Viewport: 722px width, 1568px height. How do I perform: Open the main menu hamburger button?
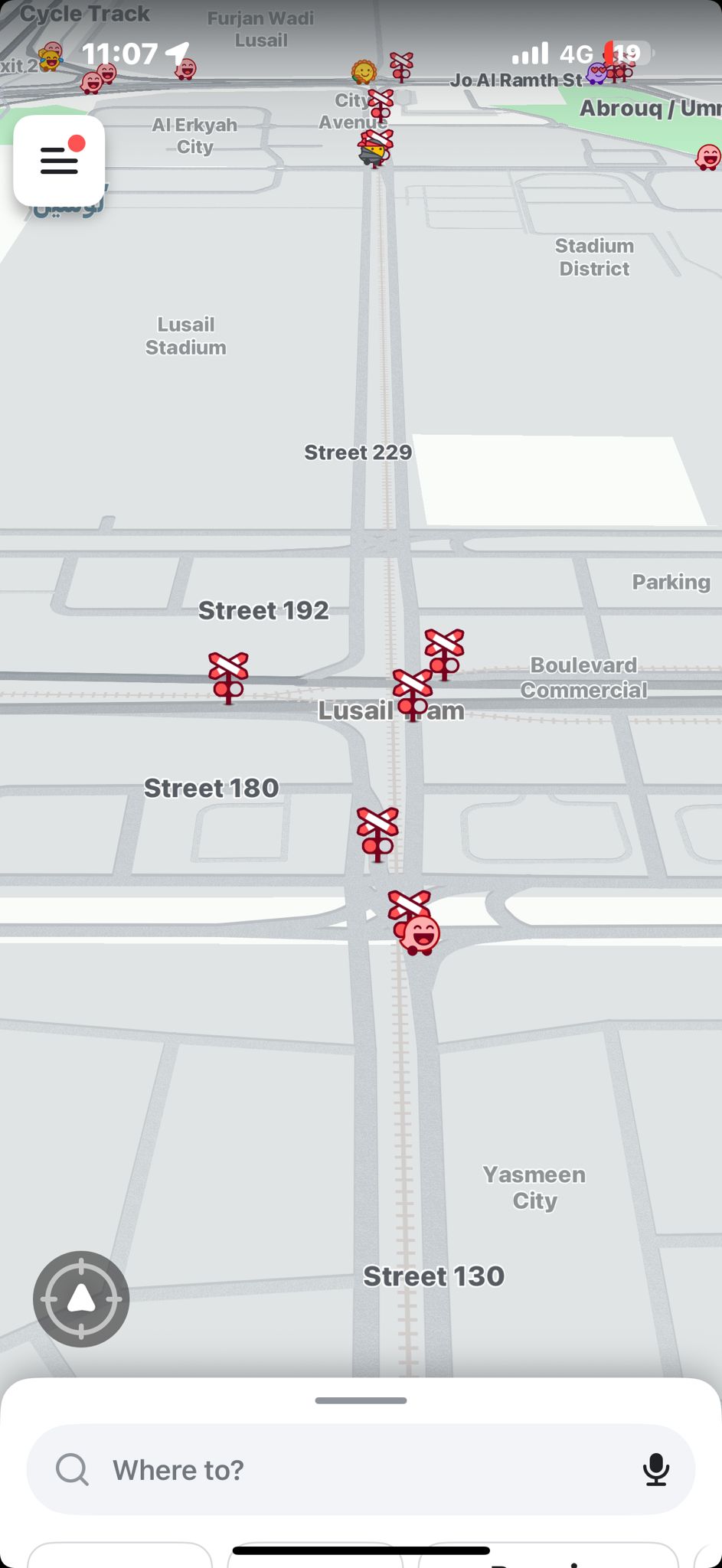coord(59,161)
